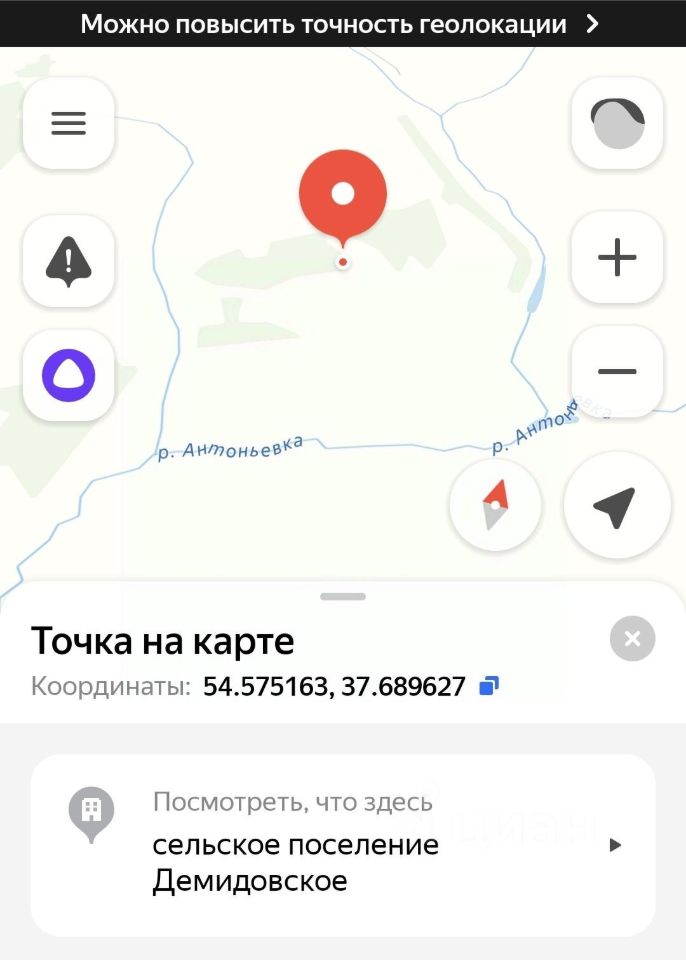
Task: Zoom out the map with minus
Action: (617, 371)
